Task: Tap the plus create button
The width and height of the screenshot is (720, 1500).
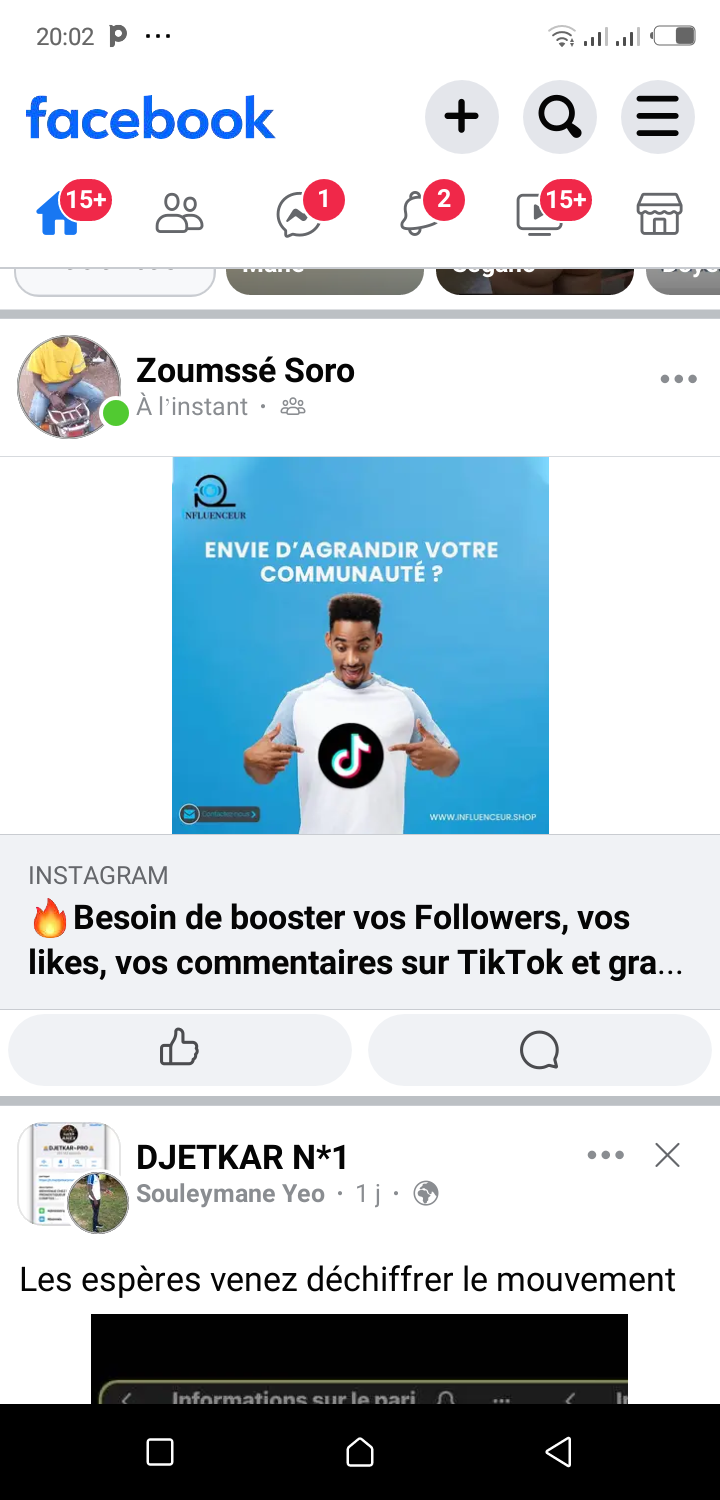Action: pos(461,117)
